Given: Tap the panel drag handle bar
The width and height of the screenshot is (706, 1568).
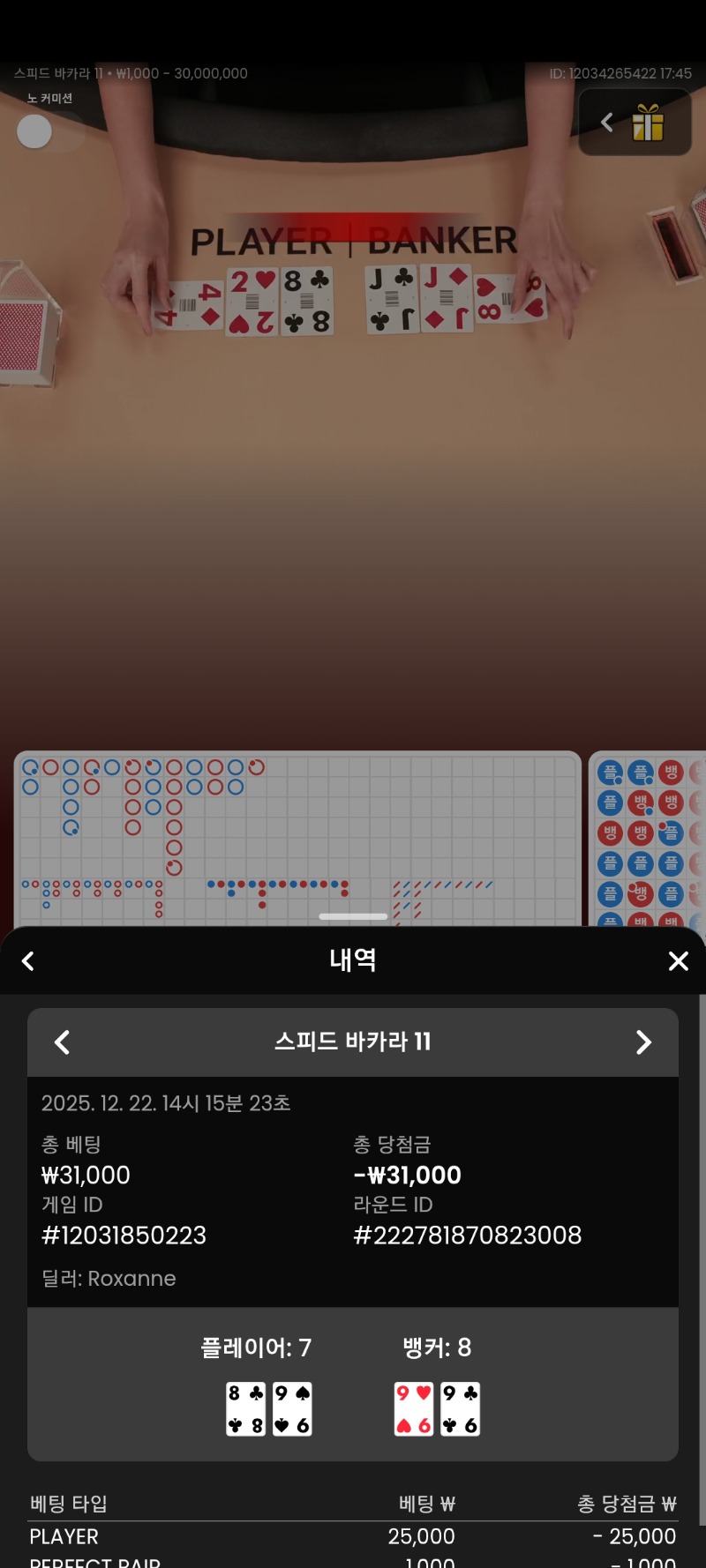Looking at the screenshot, I should pos(353,916).
